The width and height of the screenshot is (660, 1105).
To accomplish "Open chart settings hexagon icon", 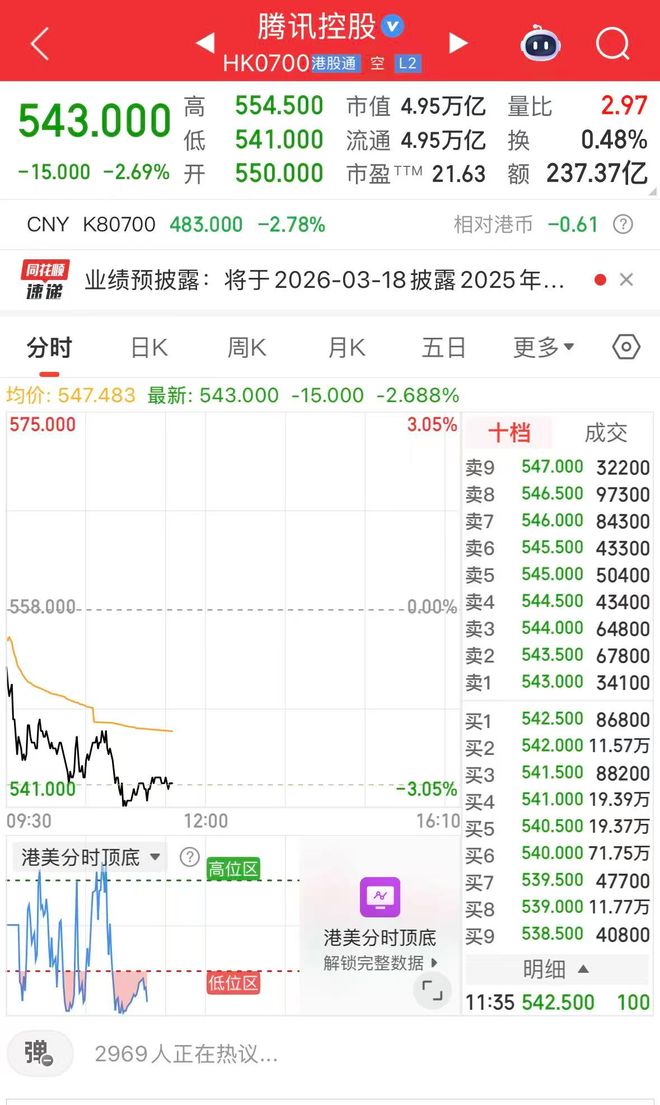I will point(626,347).
